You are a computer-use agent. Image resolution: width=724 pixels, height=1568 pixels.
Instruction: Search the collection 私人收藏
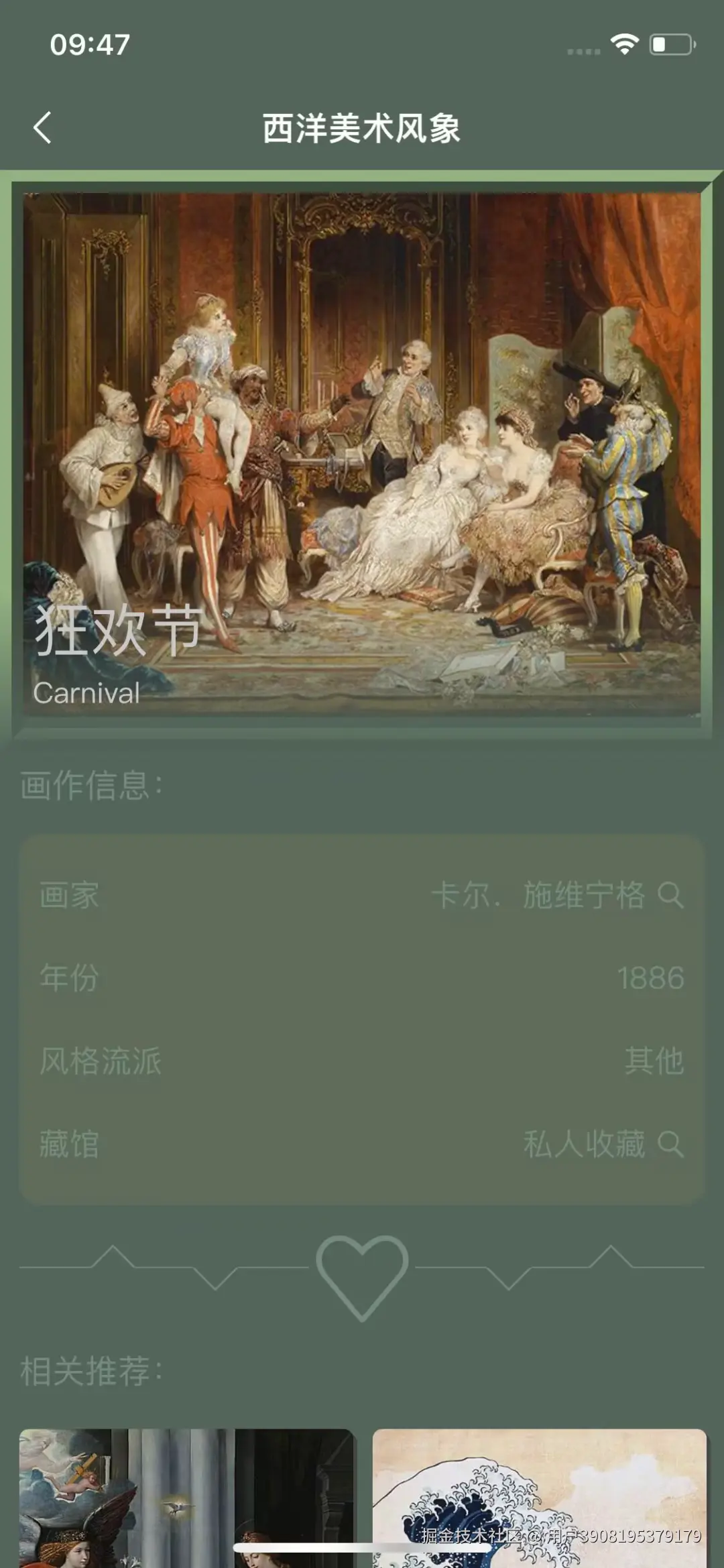coord(670,1144)
